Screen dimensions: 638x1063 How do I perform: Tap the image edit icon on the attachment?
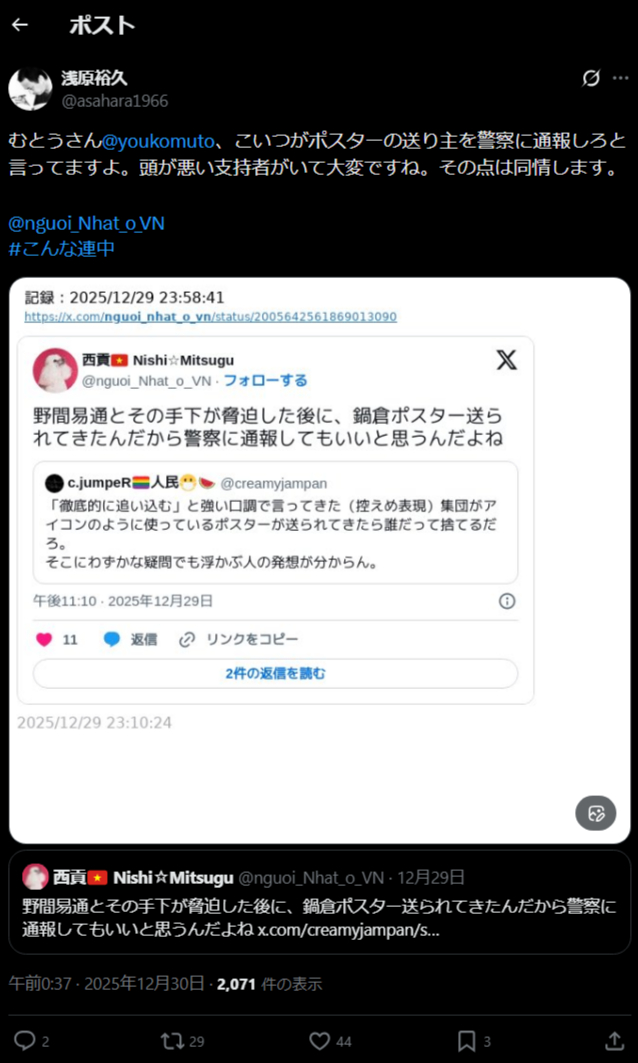click(595, 813)
